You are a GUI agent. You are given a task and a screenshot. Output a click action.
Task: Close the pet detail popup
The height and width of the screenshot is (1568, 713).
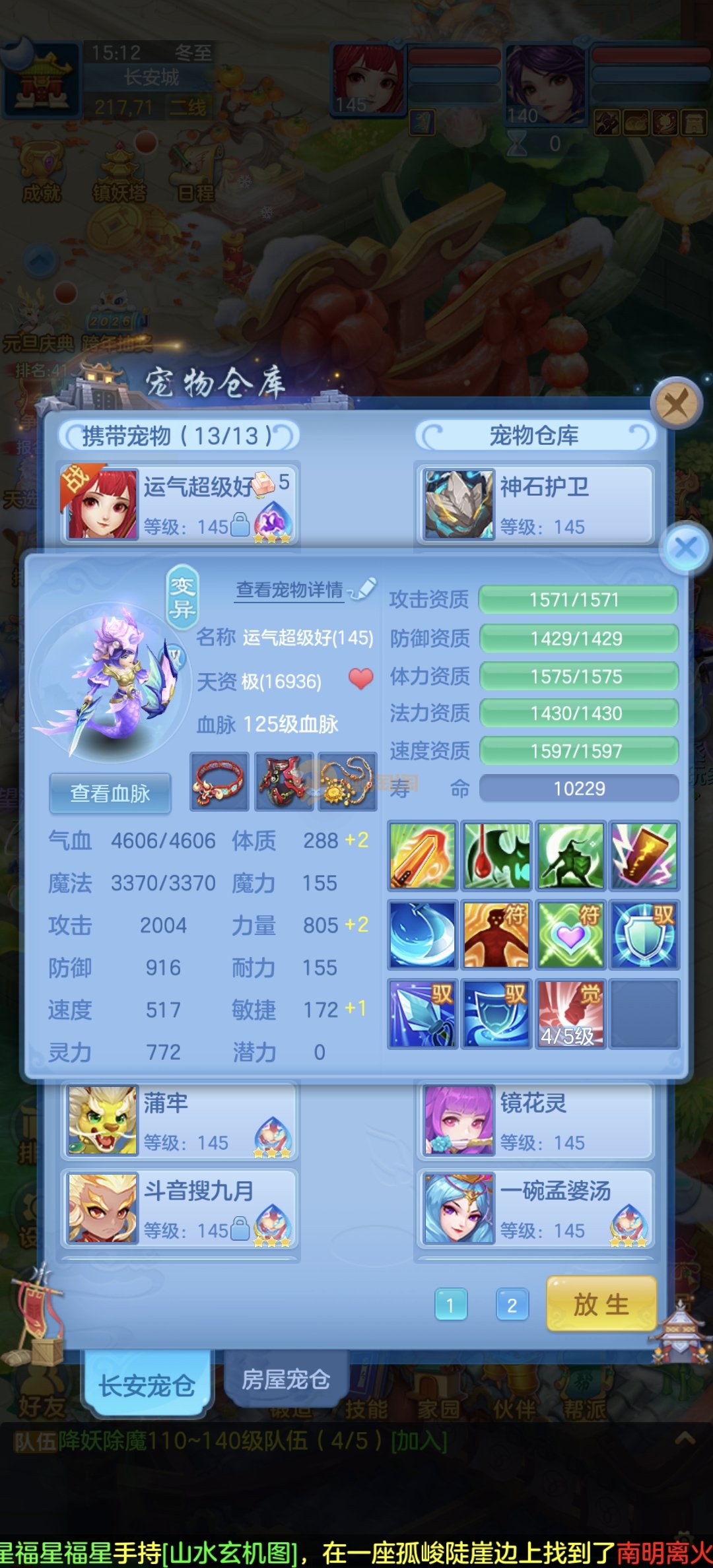pos(686,547)
